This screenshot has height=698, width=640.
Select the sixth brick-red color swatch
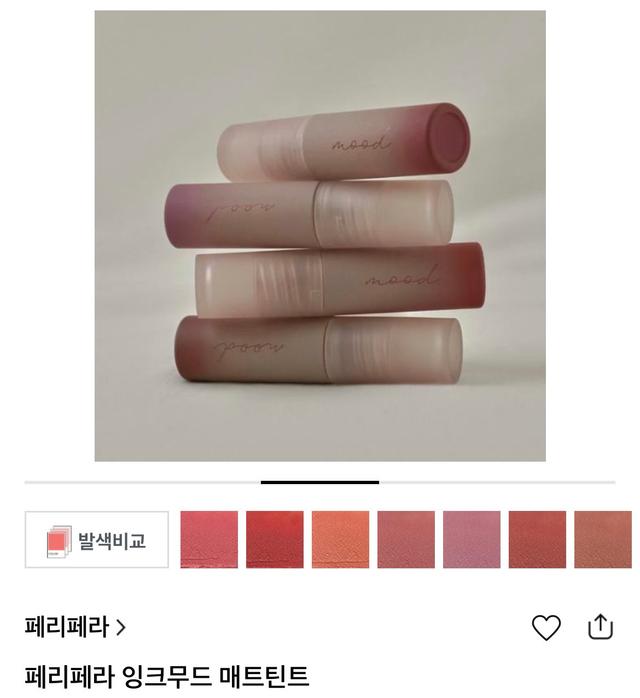click(x=537, y=540)
